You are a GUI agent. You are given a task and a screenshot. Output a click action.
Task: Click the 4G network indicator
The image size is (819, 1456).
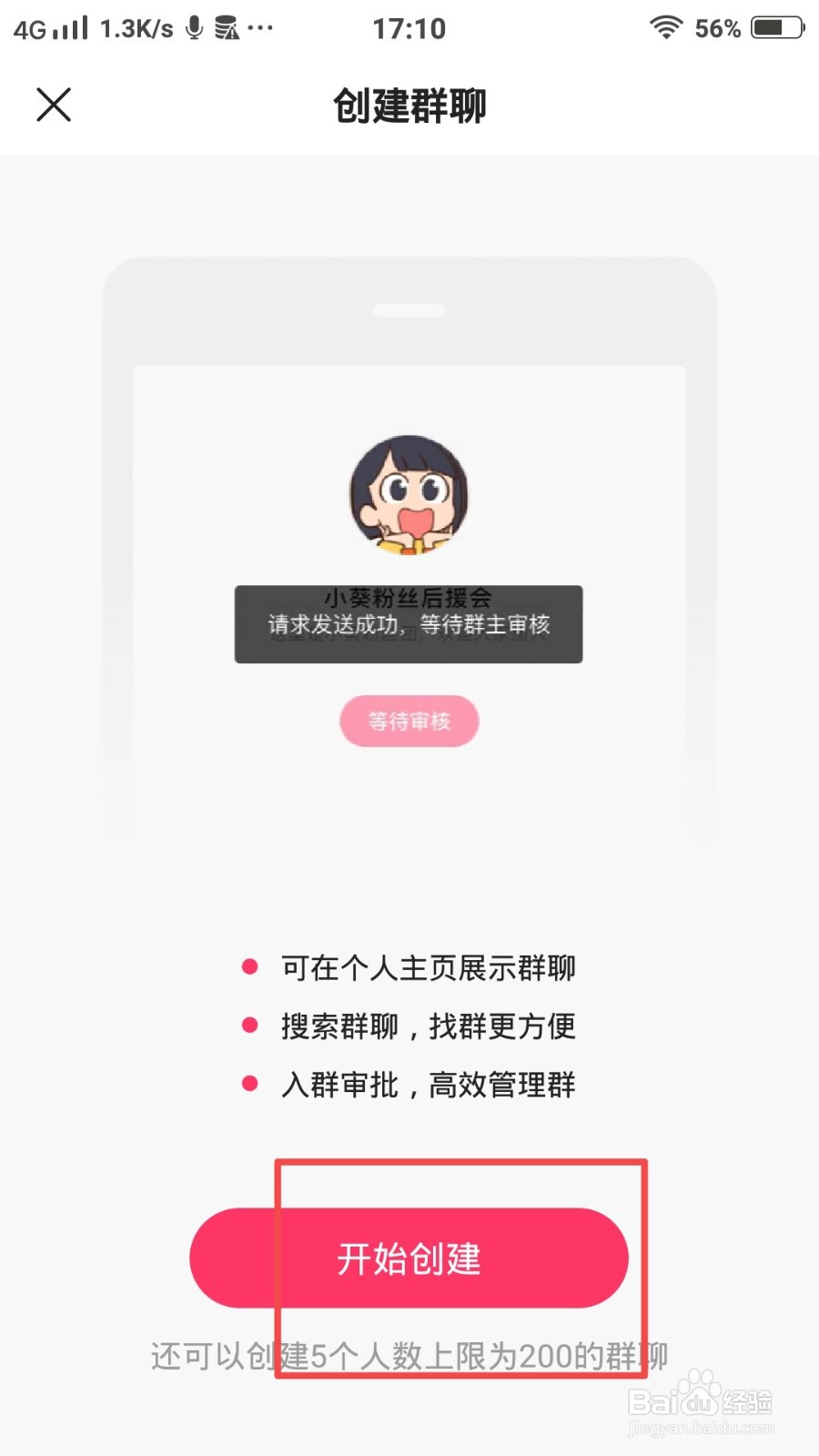tap(29, 27)
